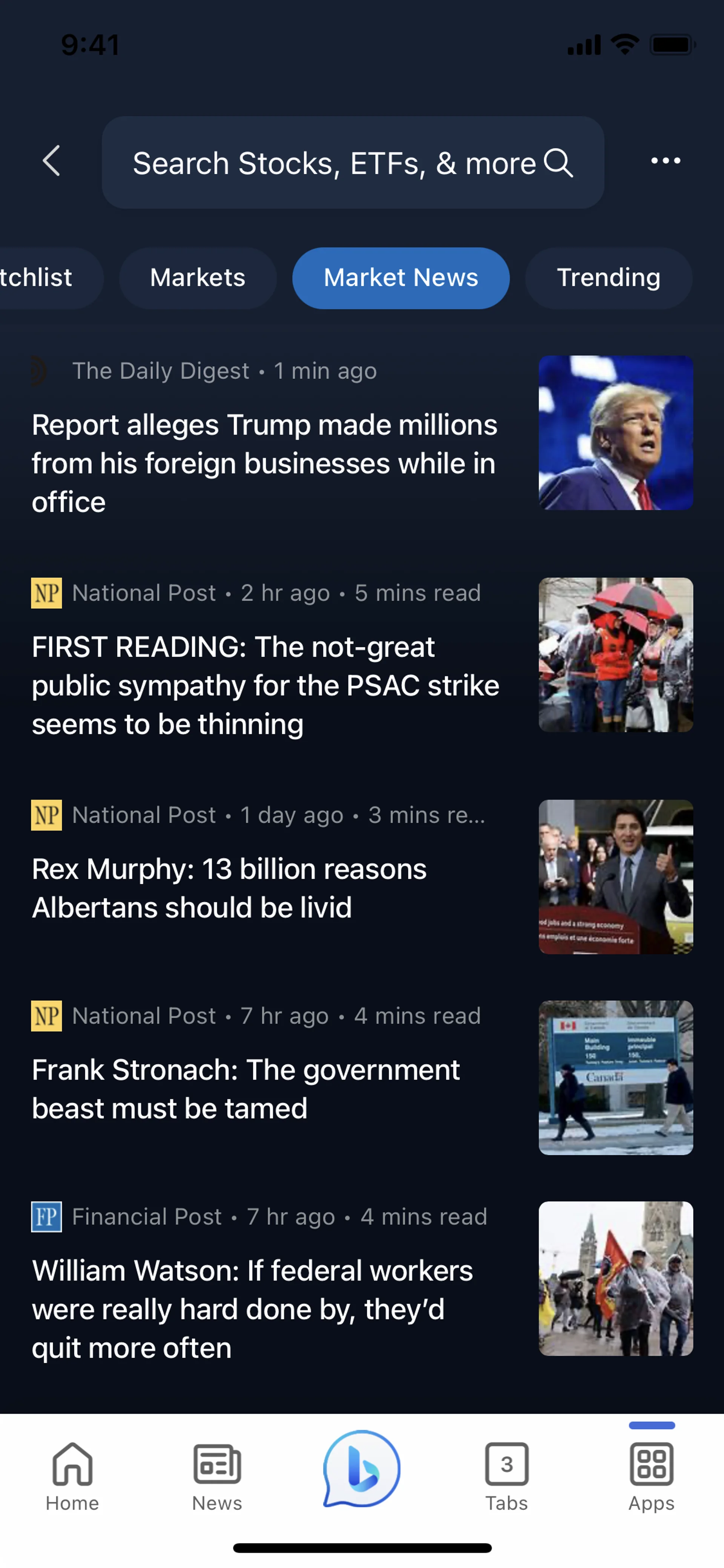This screenshot has width=724, height=1568.
Task: Go to the Home tab
Action: point(72,1477)
